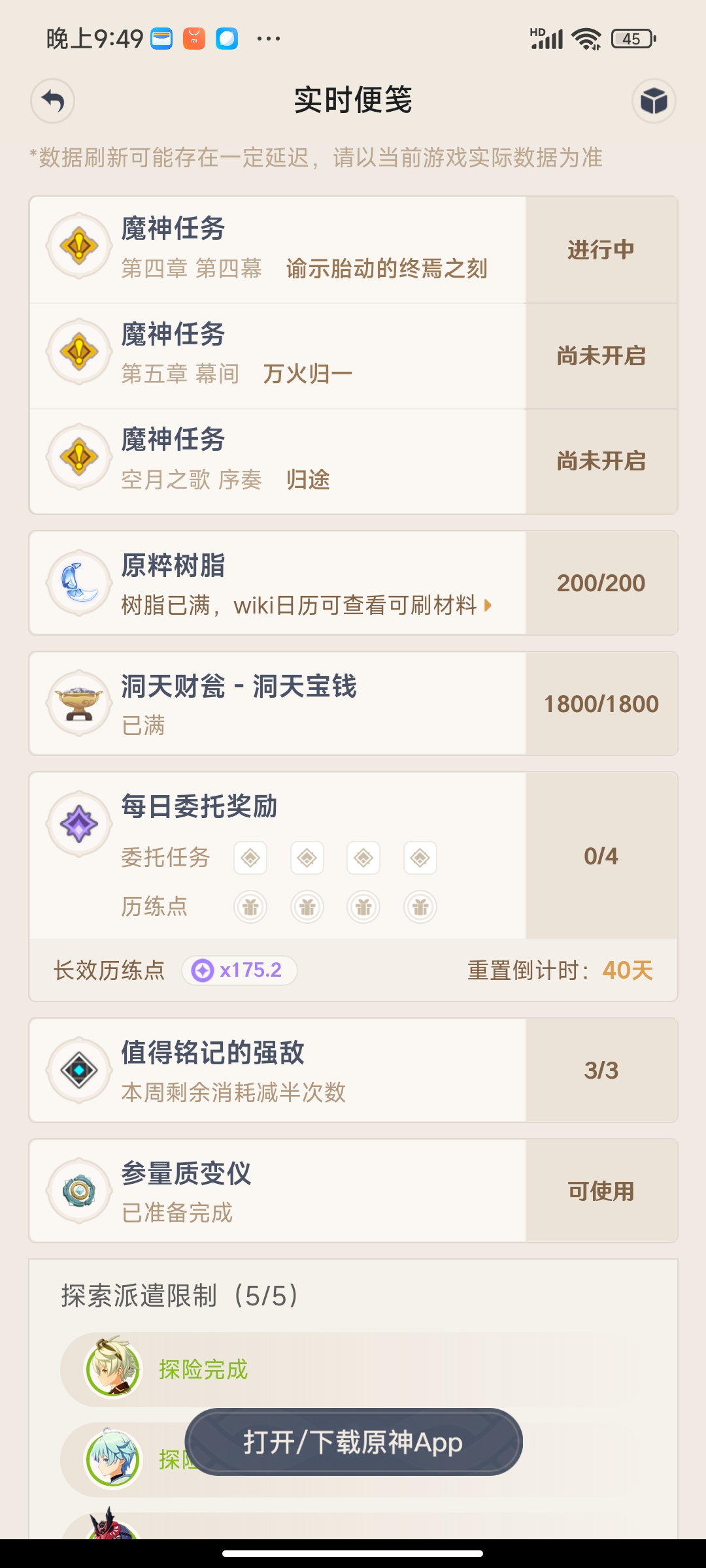Click the 树脂已满 wiki calendar link

(294, 607)
